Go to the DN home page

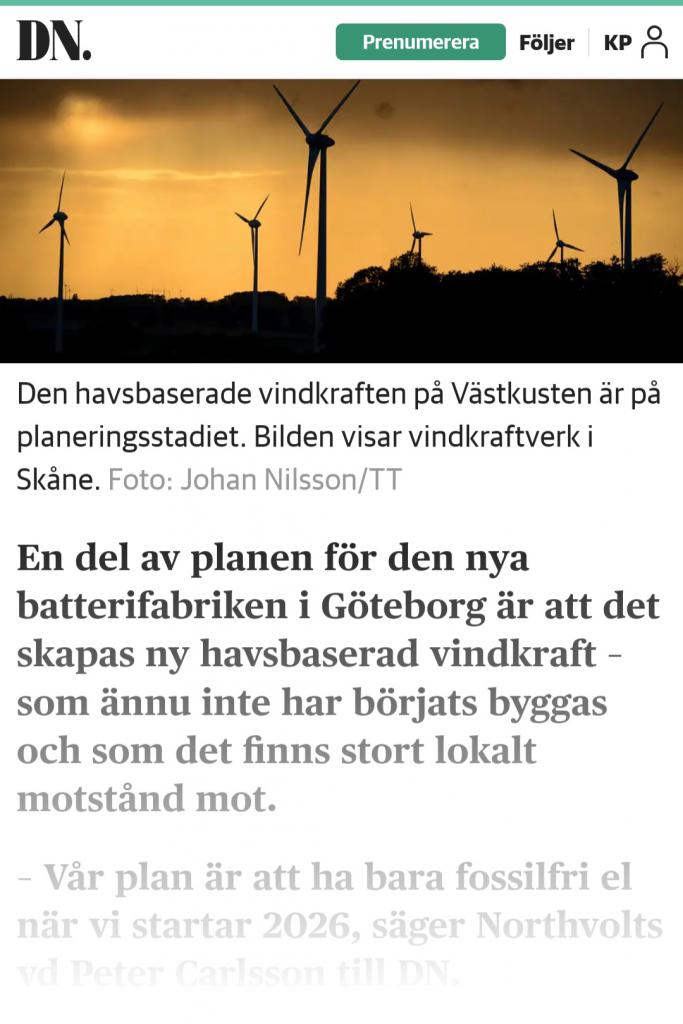point(54,42)
